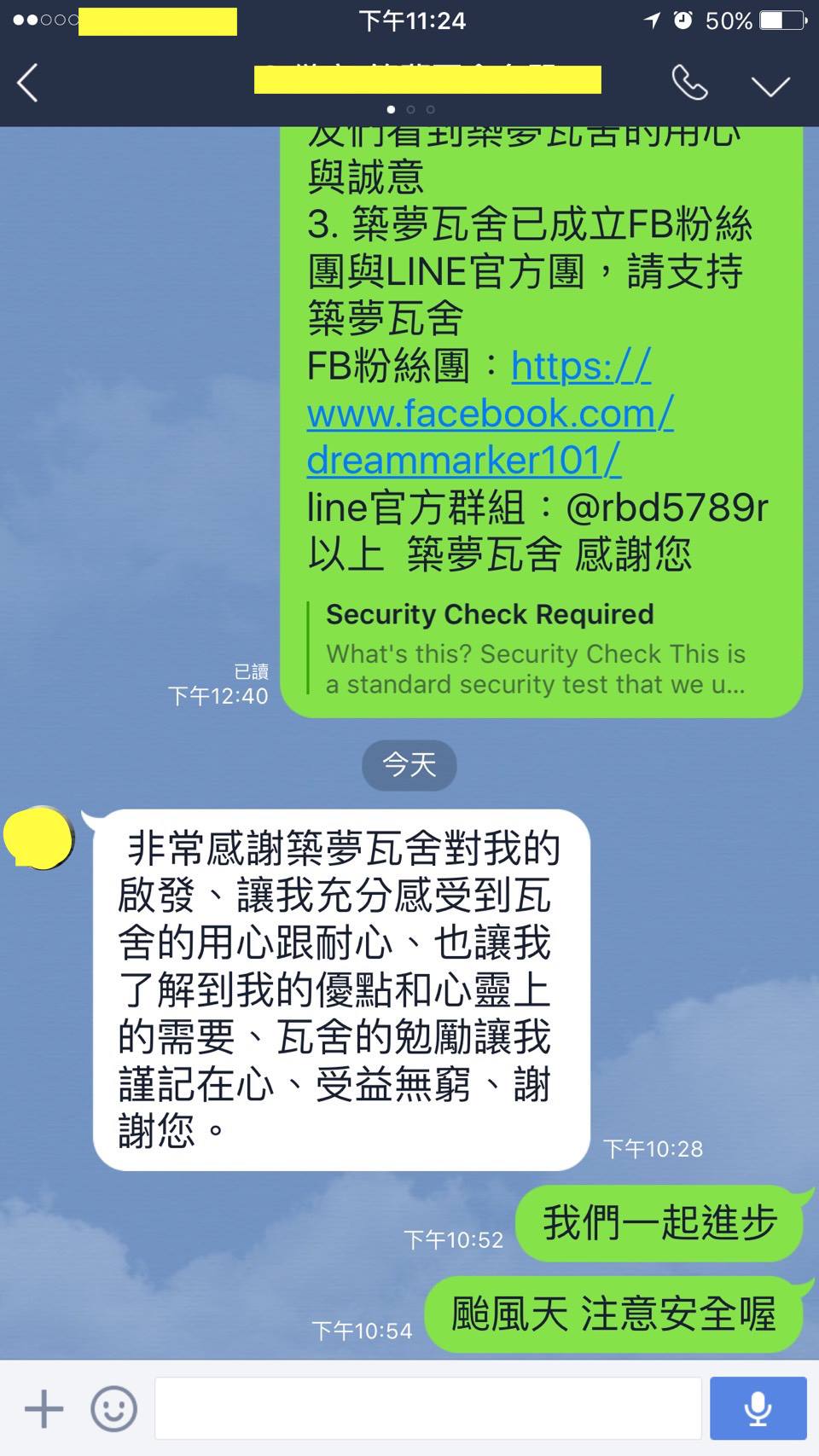Focus the message text input field
Viewport: 819px width, 1456px height.
pyautogui.click(x=427, y=1408)
